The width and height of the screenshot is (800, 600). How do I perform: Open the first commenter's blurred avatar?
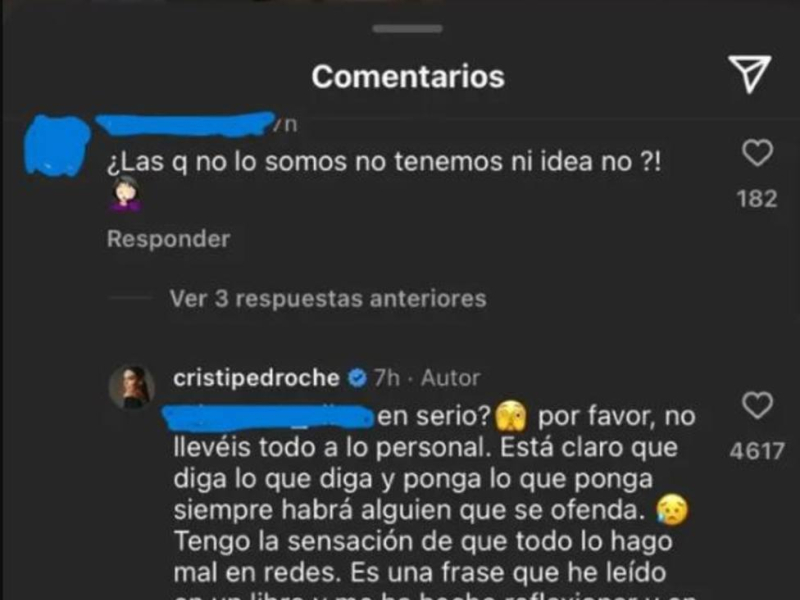[x=55, y=146]
